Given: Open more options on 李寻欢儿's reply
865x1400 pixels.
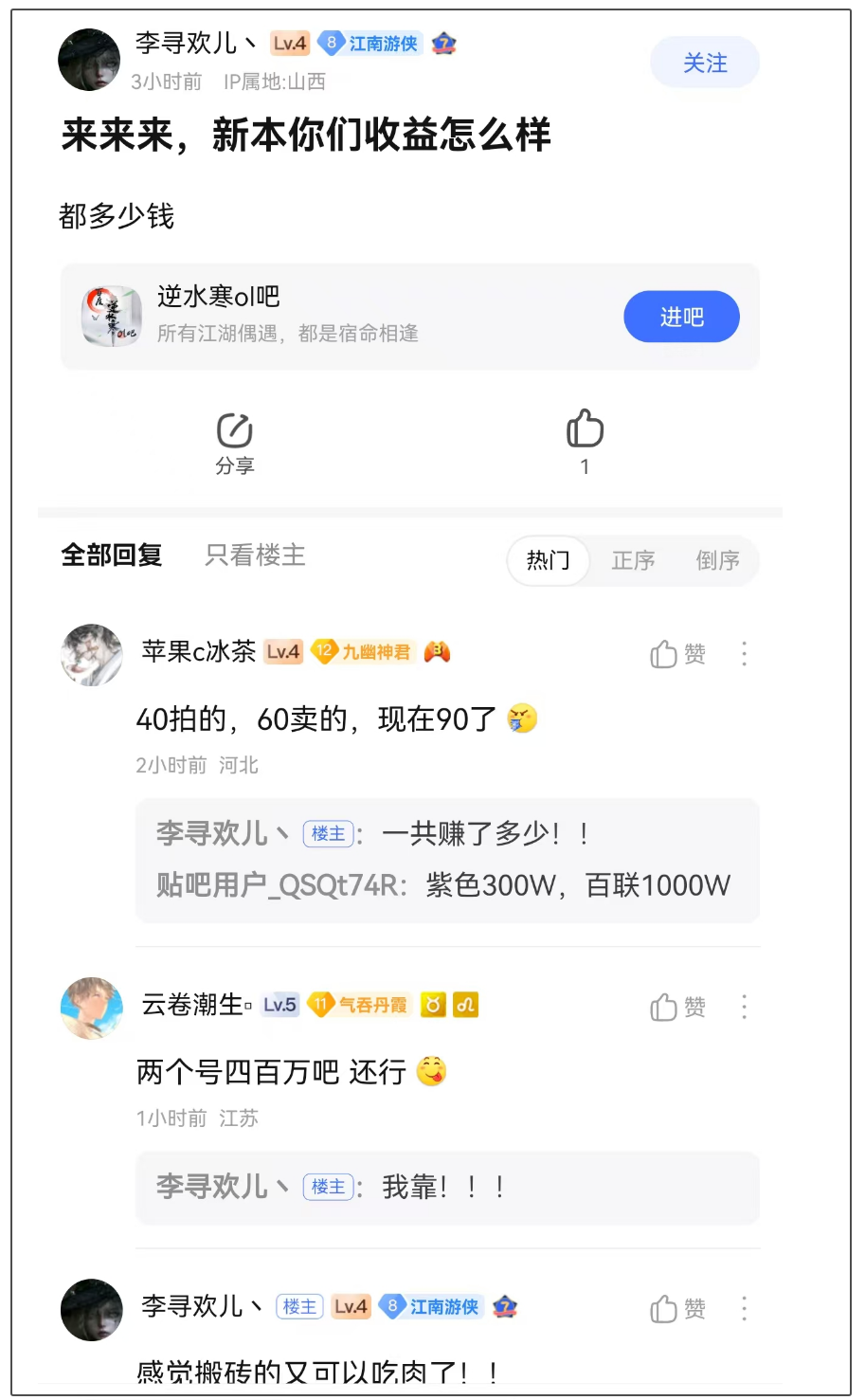Looking at the screenshot, I should coord(745,1309).
